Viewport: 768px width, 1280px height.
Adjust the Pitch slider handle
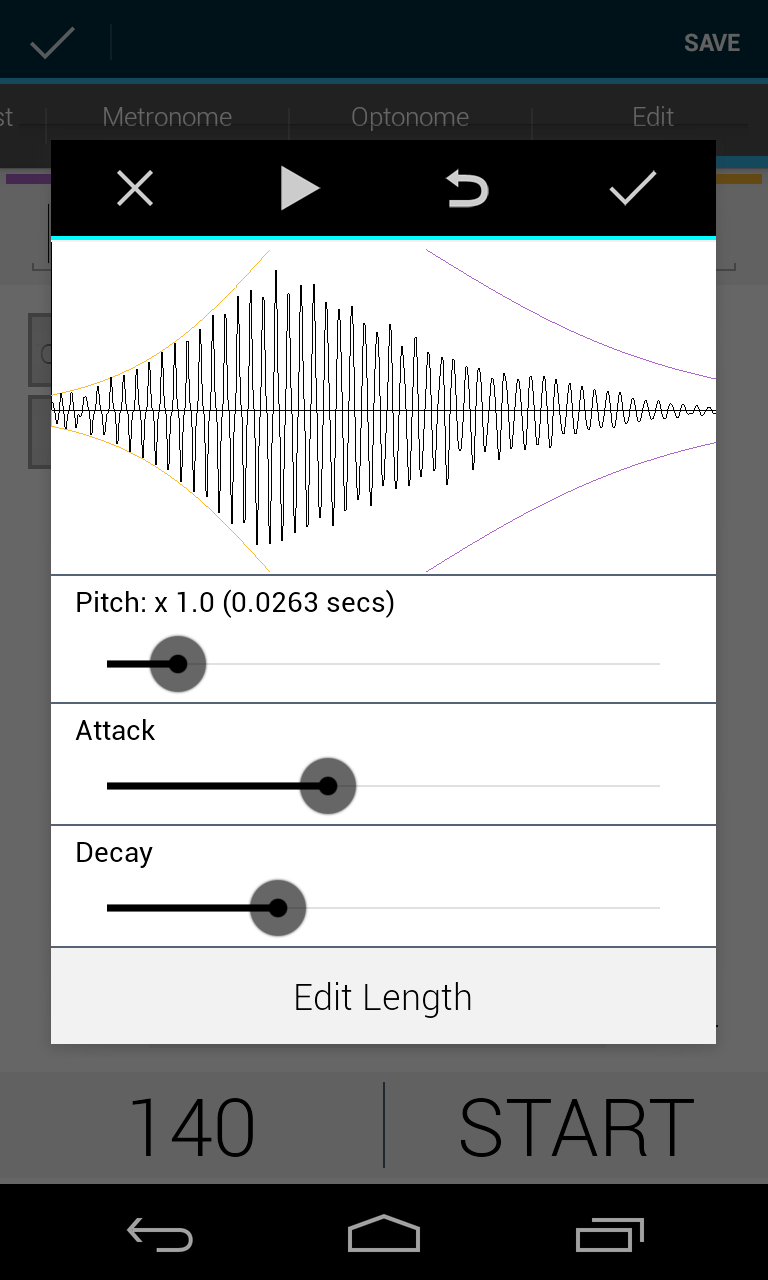click(x=177, y=664)
